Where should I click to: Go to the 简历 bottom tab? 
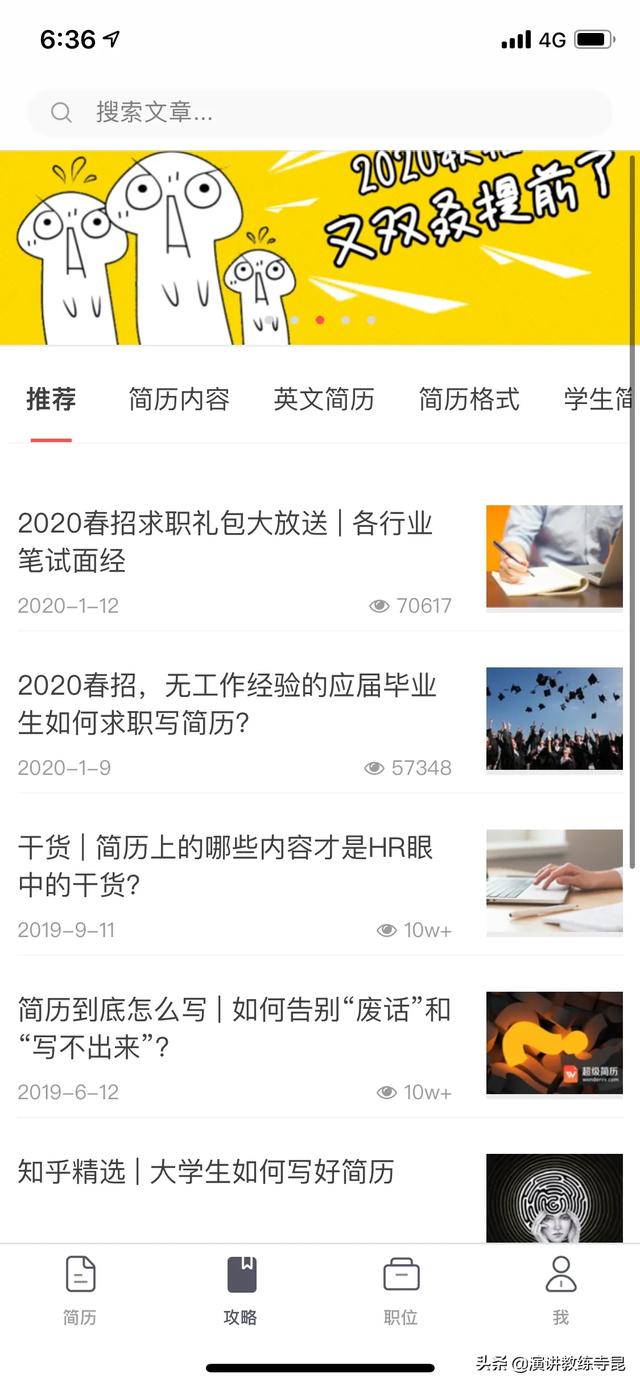(x=80, y=1290)
